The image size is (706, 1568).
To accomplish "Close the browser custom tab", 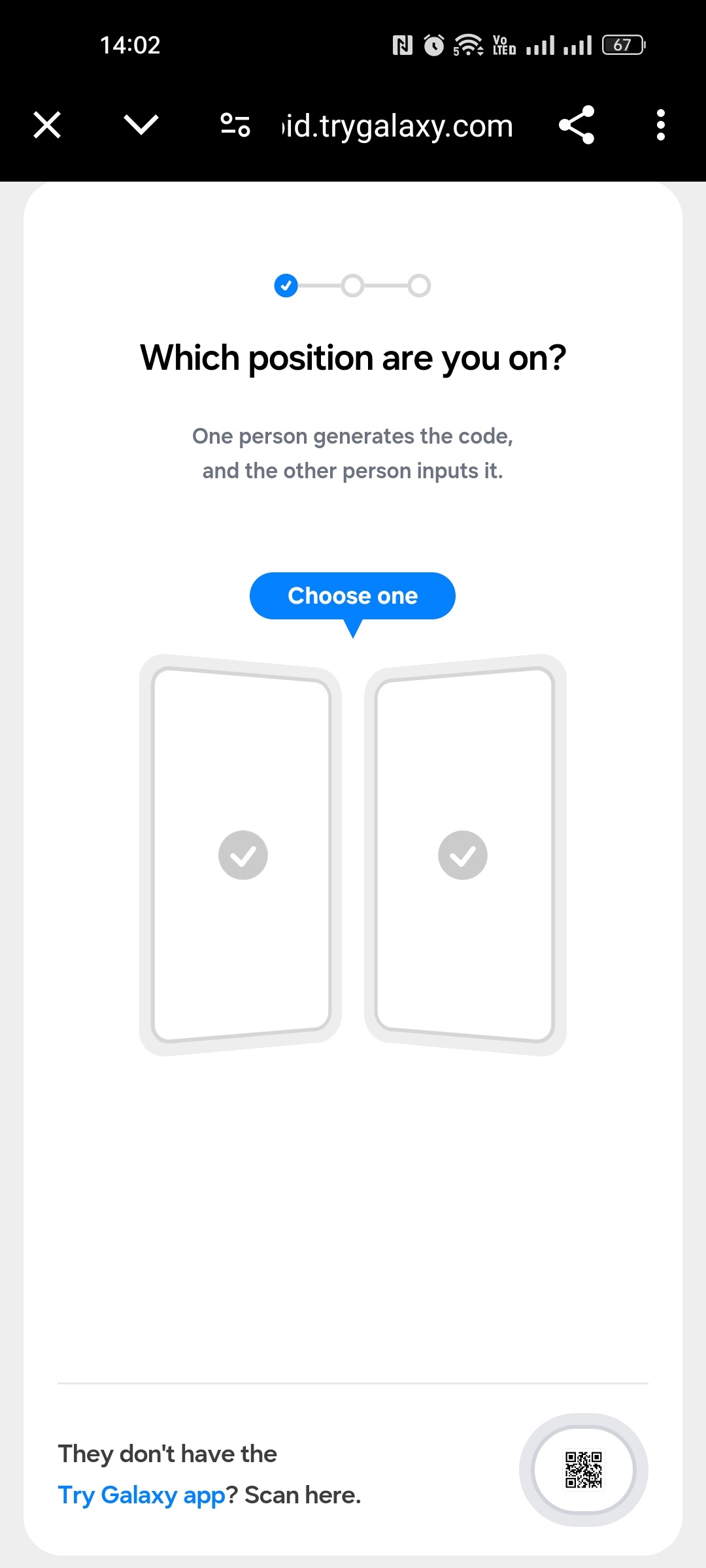I will pyautogui.click(x=47, y=125).
